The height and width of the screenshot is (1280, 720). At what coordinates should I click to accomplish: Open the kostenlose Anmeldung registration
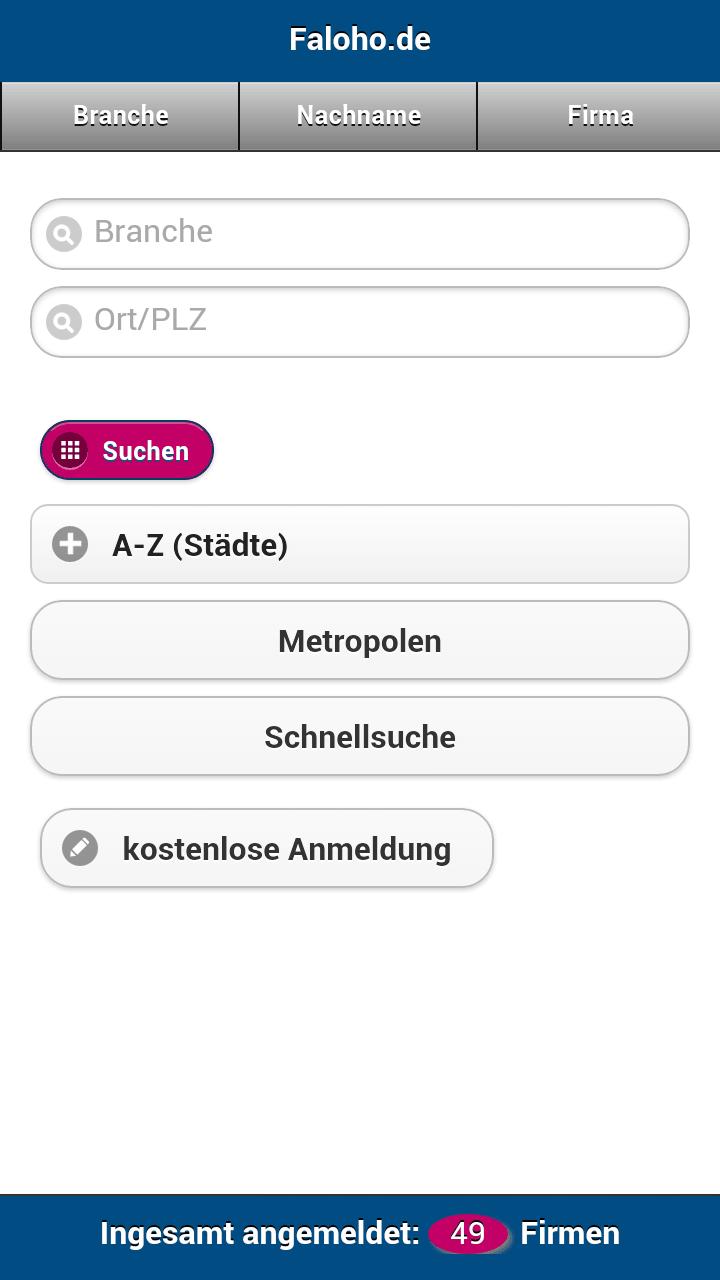point(266,848)
